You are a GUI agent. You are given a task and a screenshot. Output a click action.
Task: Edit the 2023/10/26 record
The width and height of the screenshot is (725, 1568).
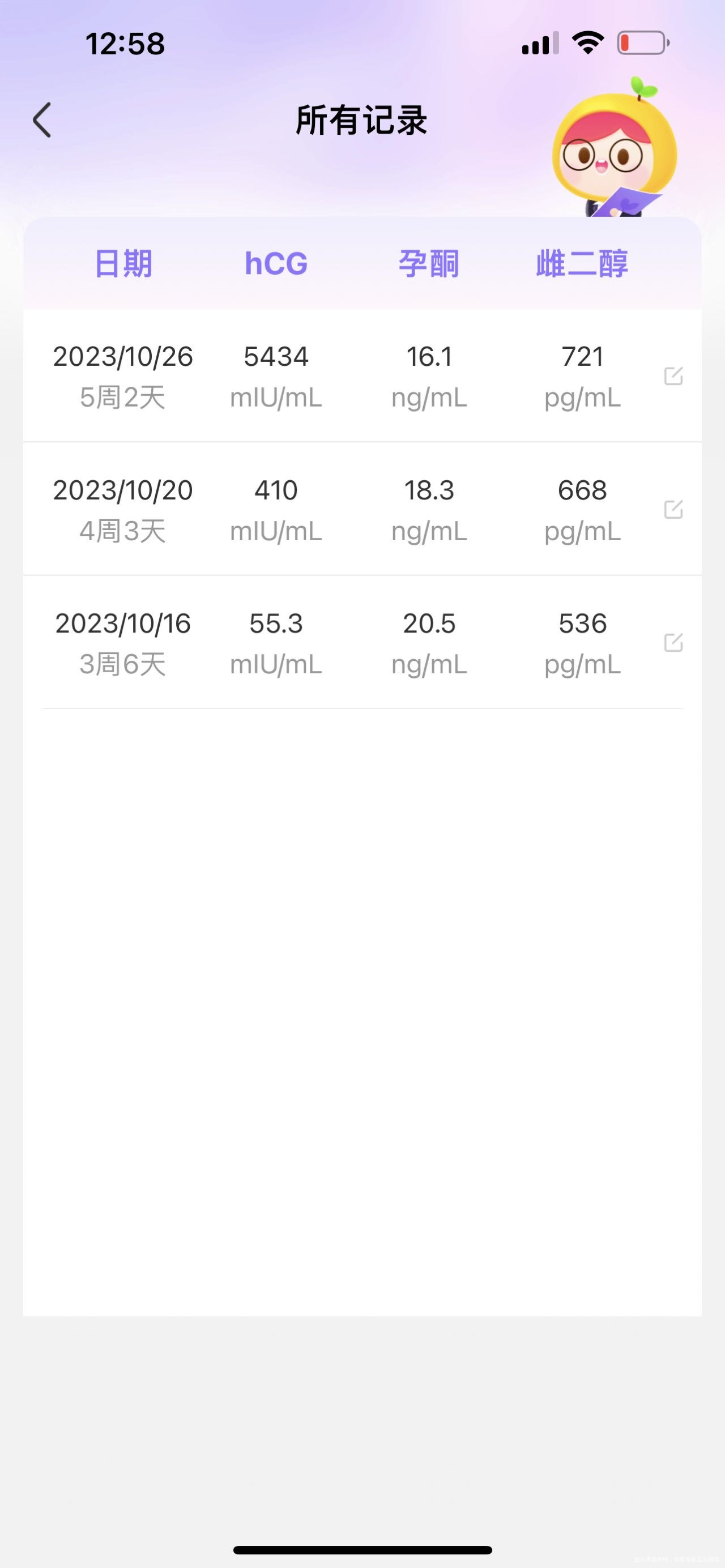673,376
